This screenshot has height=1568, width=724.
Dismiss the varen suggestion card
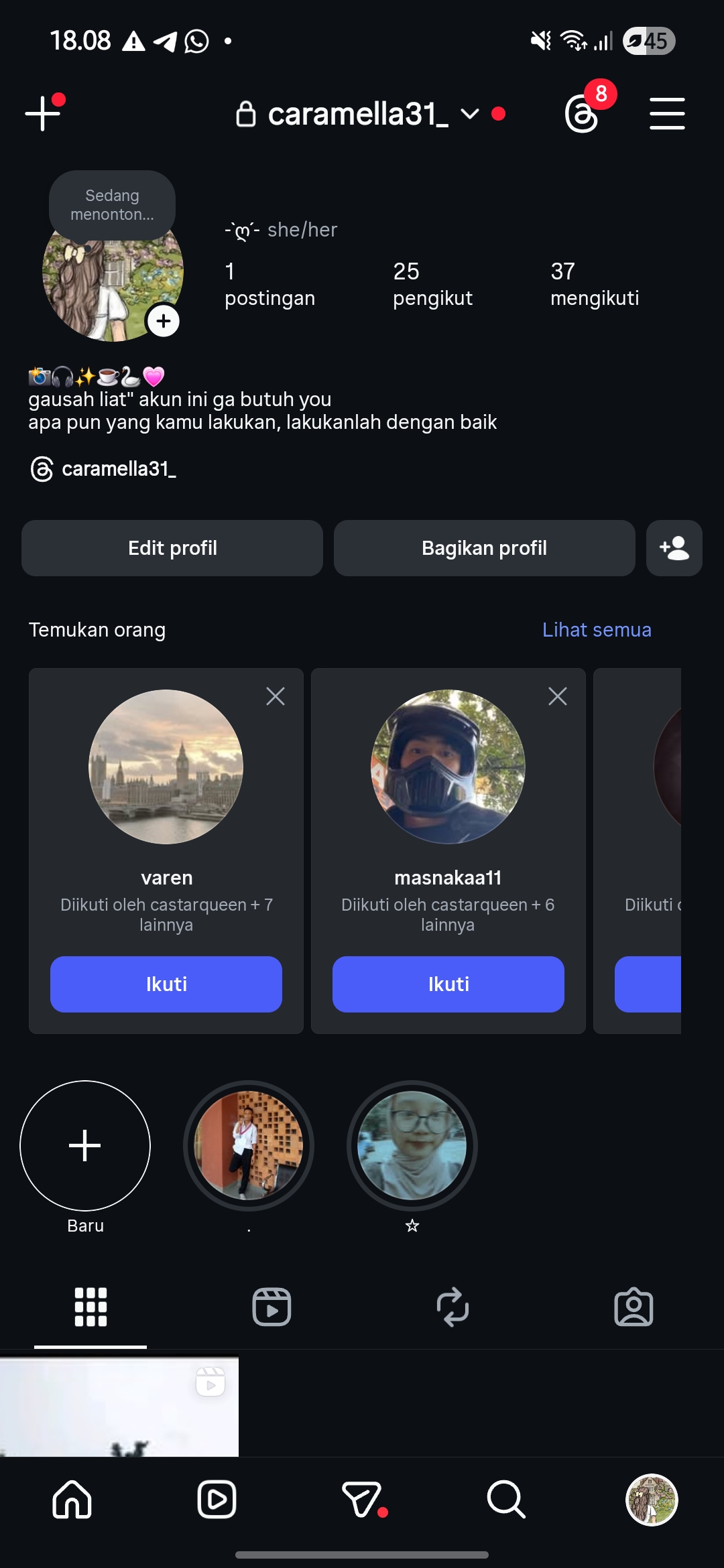coord(276,696)
